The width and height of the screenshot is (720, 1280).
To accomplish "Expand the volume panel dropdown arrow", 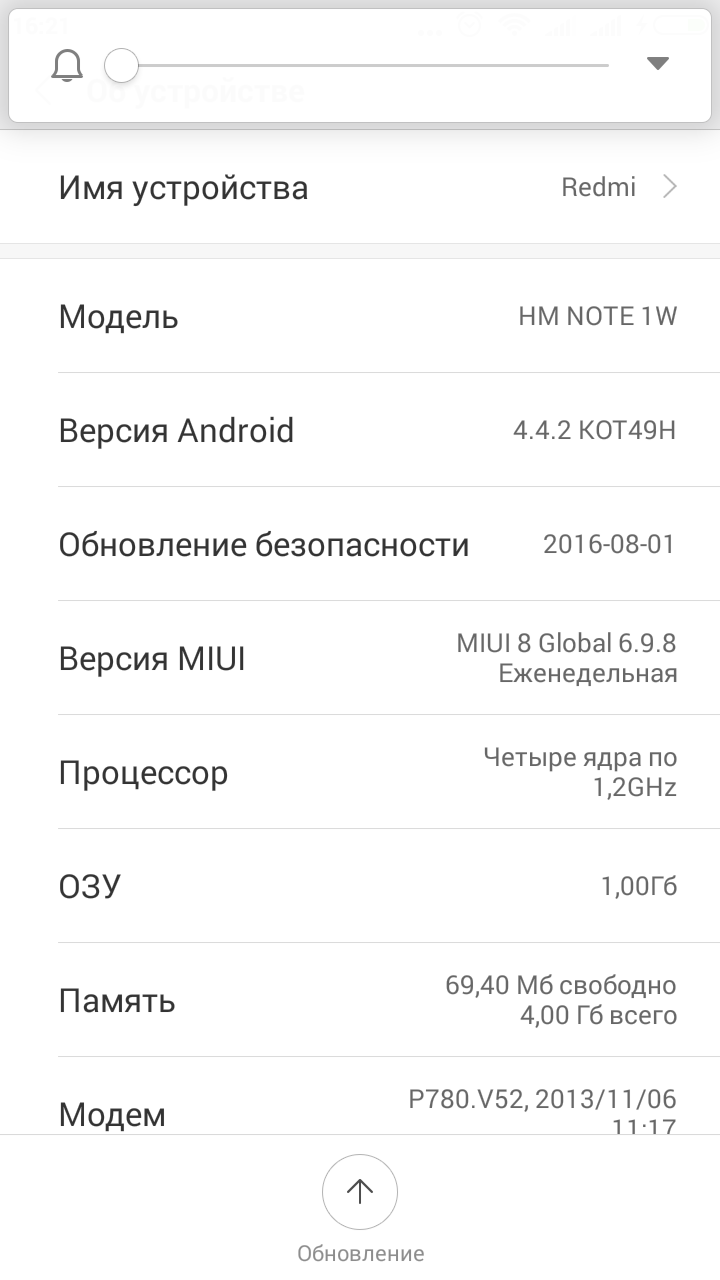I will pos(657,64).
